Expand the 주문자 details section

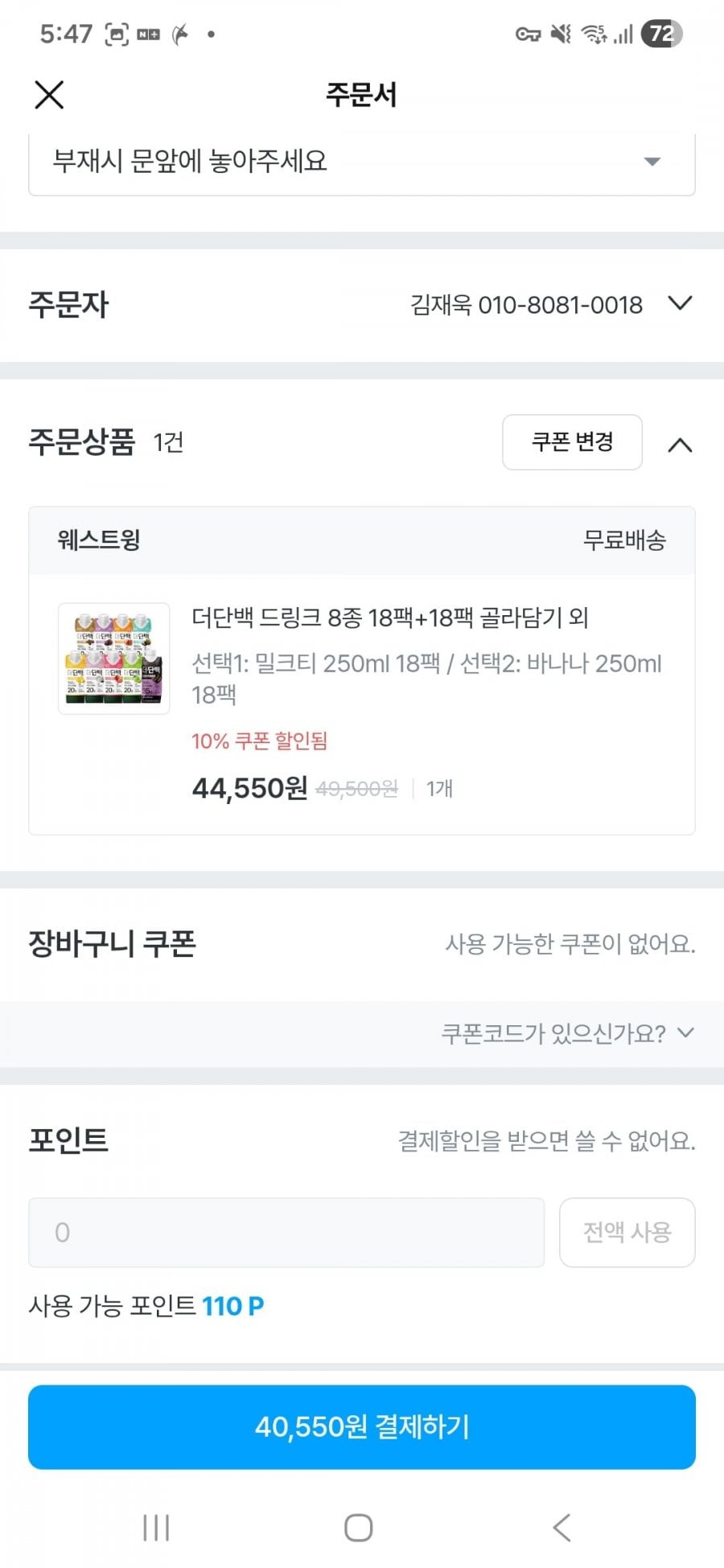[680, 304]
